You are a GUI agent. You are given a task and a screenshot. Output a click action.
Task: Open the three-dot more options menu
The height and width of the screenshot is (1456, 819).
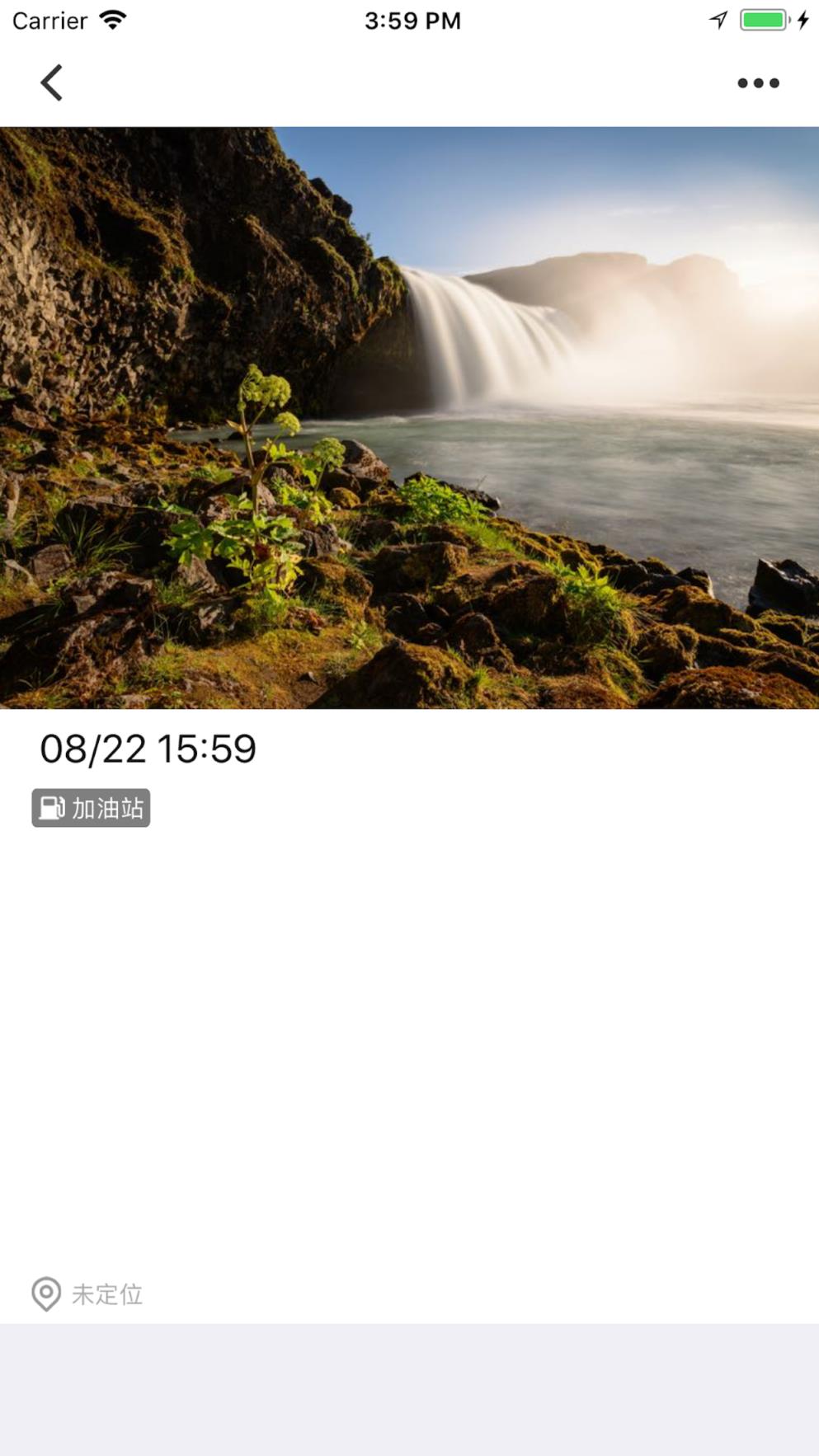tap(757, 82)
